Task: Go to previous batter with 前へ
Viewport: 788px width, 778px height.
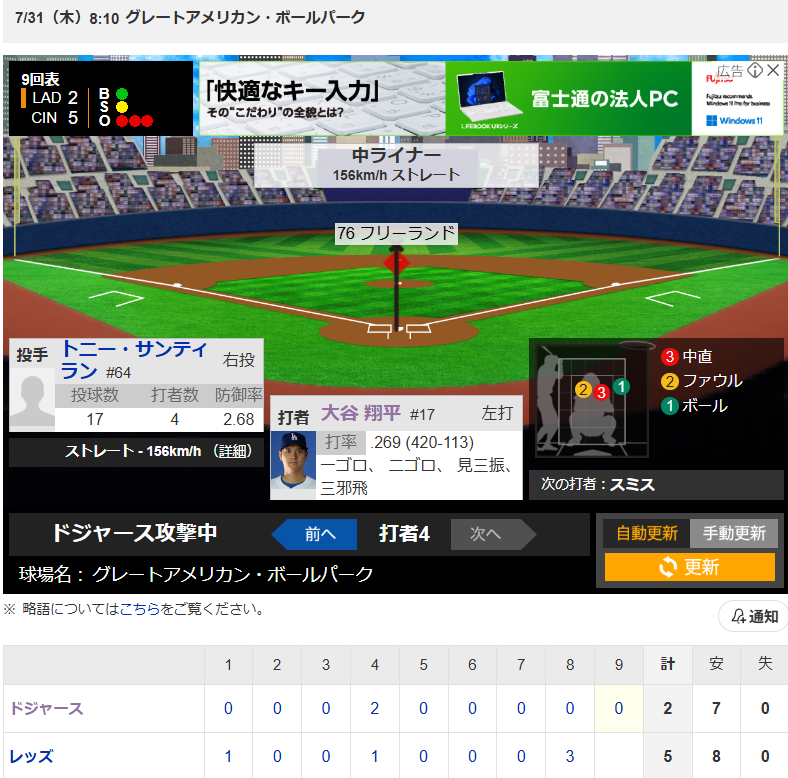Action: coord(314,534)
